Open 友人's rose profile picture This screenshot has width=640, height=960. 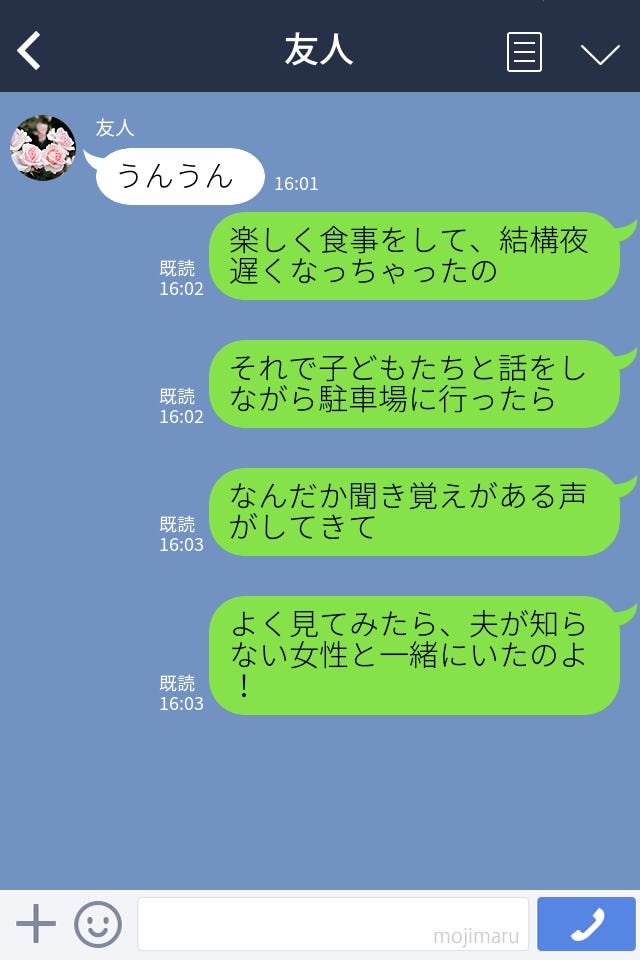pyautogui.click(x=43, y=148)
